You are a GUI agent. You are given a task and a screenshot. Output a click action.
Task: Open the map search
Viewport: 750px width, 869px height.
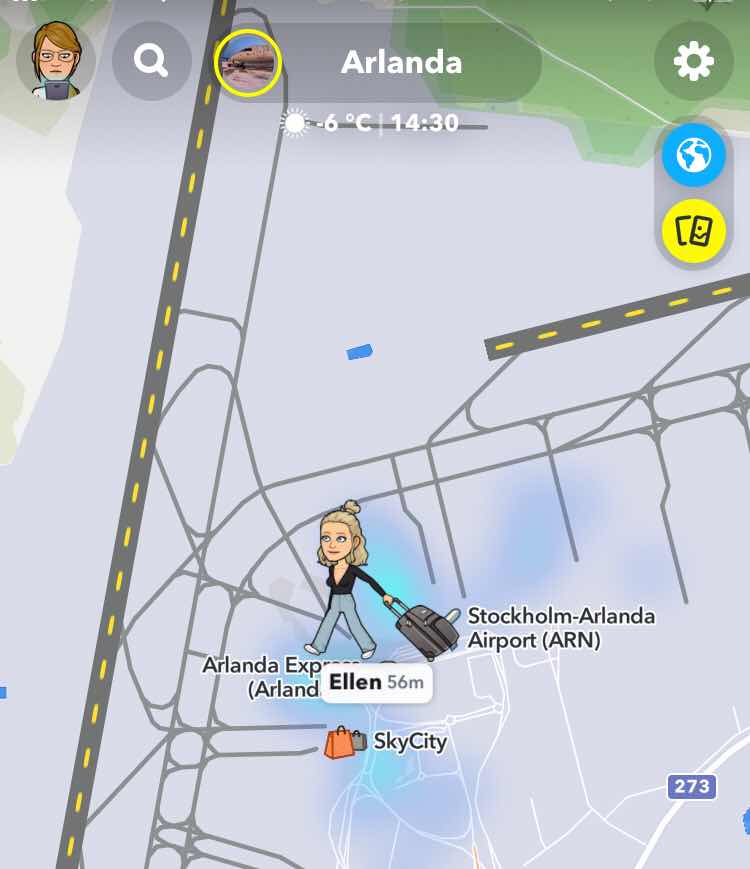tap(151, 62)
